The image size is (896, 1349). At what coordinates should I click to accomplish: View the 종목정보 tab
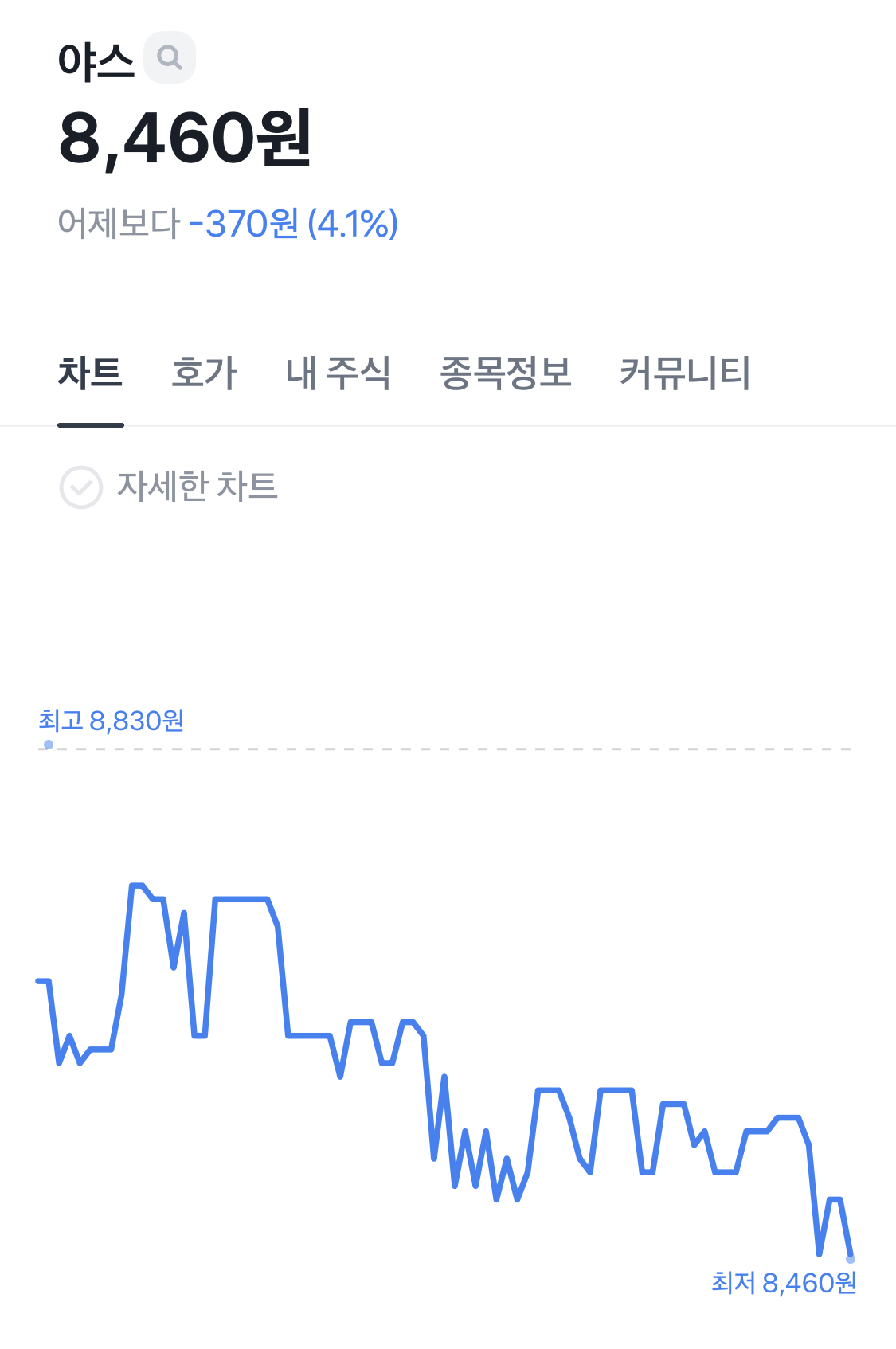[x=506, y=373]
